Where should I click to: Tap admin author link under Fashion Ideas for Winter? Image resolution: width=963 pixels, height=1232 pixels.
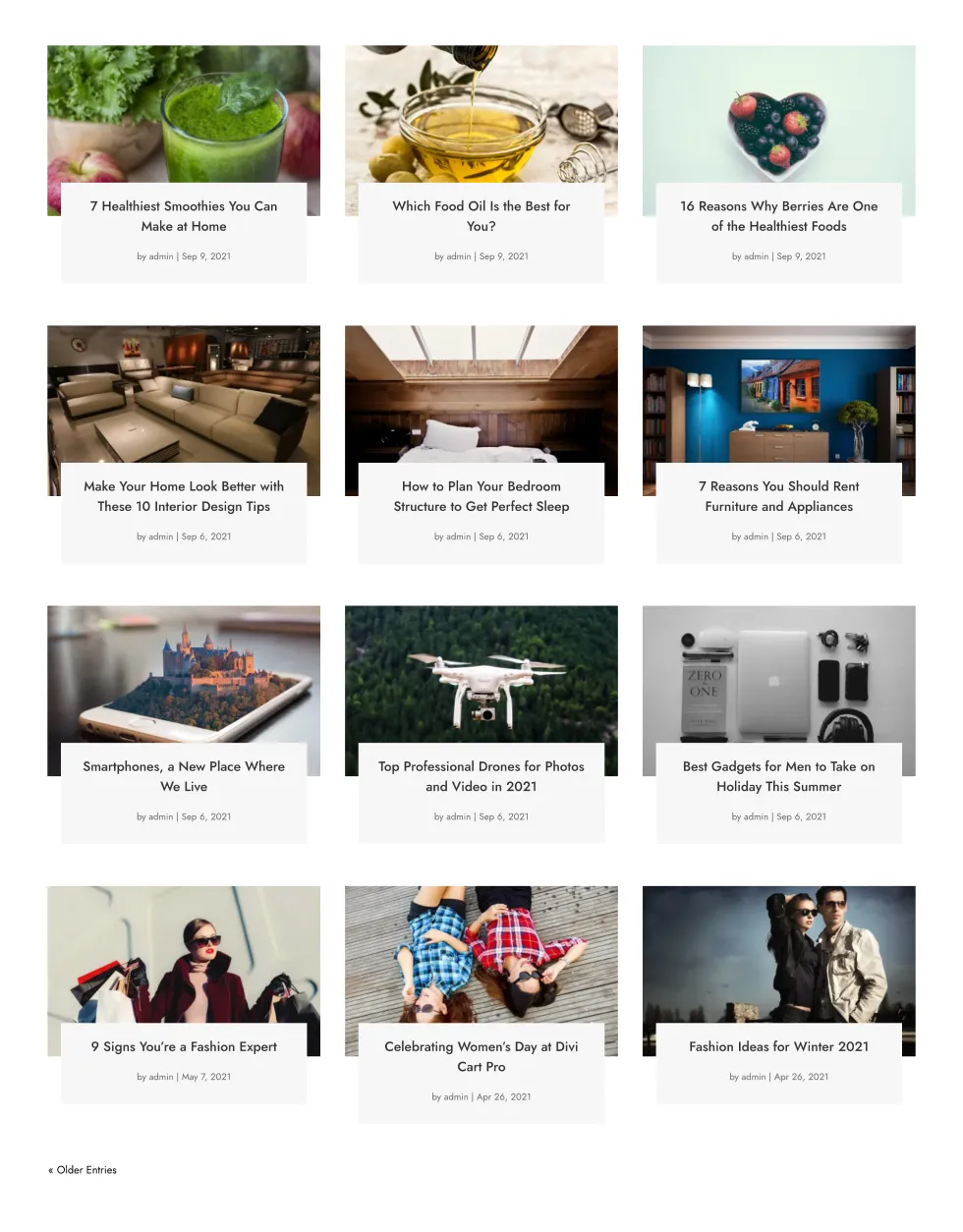(754, 1077)
